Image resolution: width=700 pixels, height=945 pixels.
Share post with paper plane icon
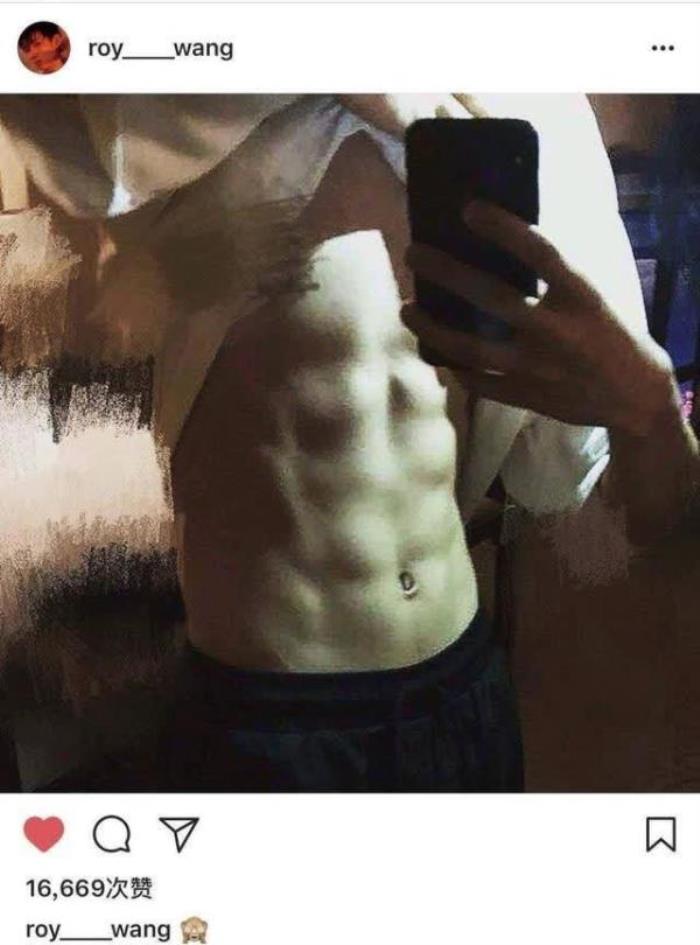[x=180, y=834]
